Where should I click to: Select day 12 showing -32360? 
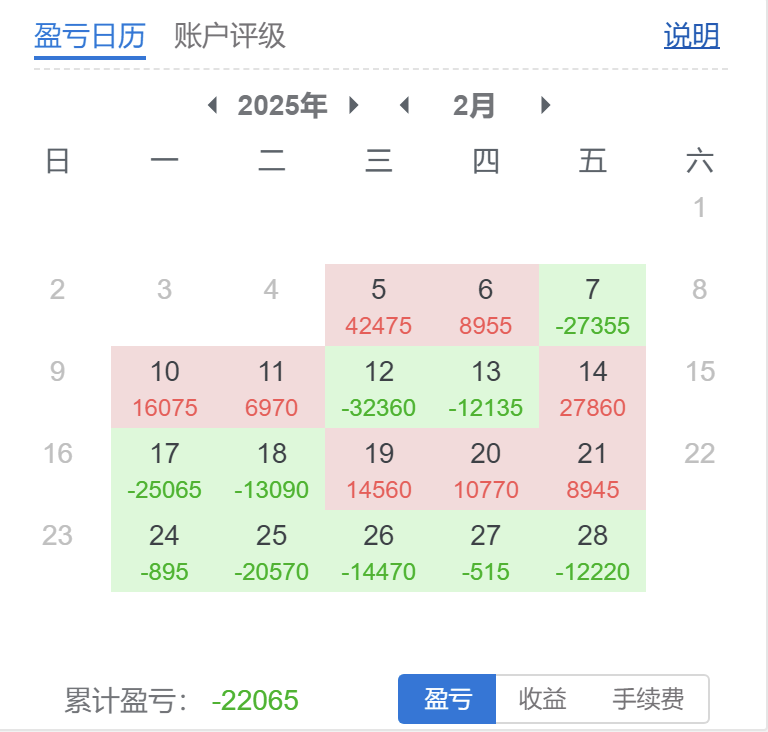click(x=378, y=387)
